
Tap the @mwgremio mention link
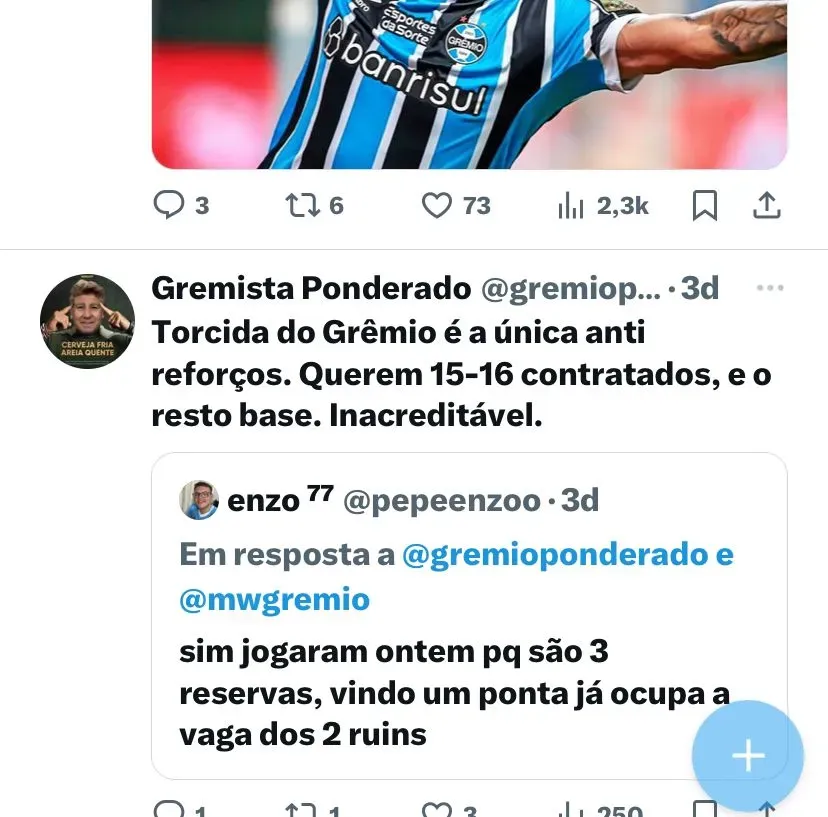coord(275,600)
